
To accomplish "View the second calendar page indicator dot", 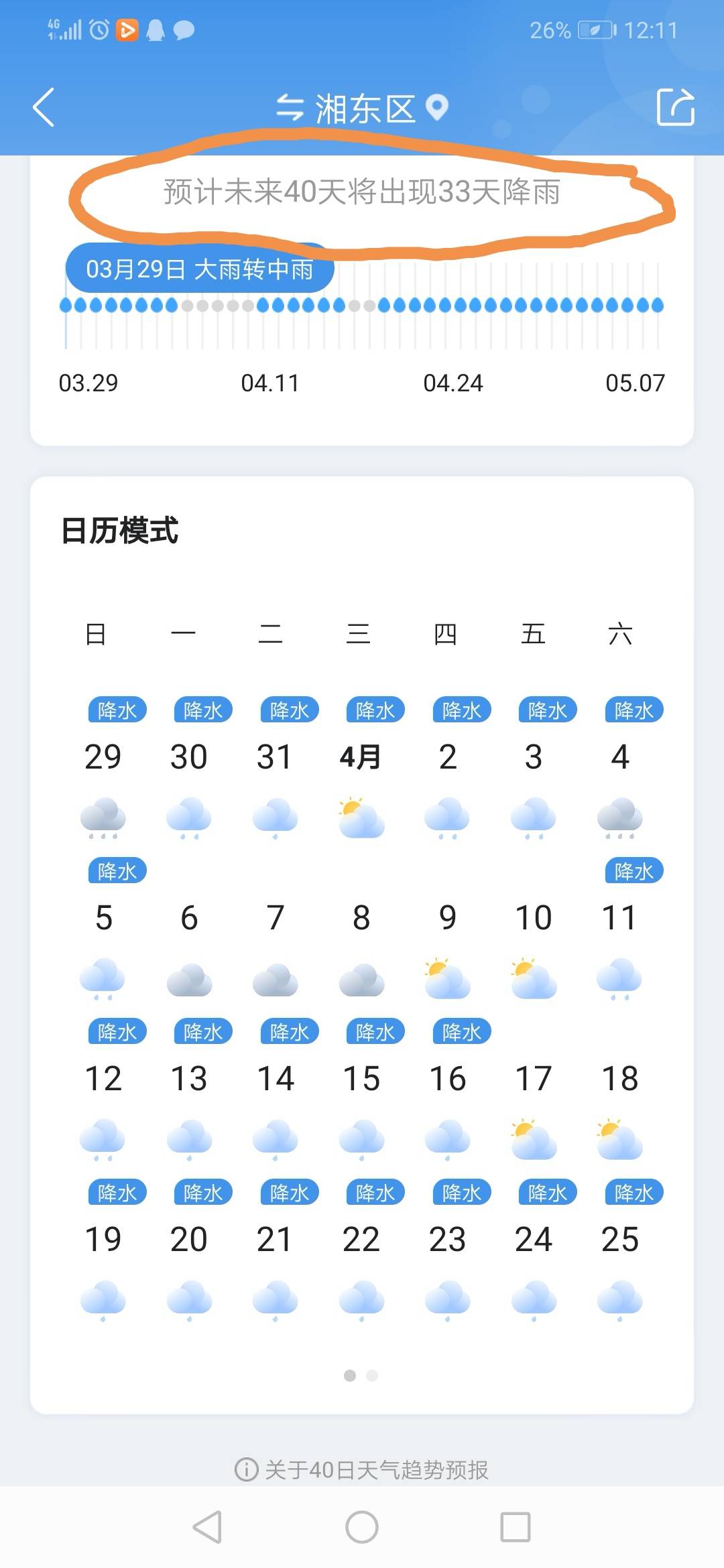I will click(373, 1376).
